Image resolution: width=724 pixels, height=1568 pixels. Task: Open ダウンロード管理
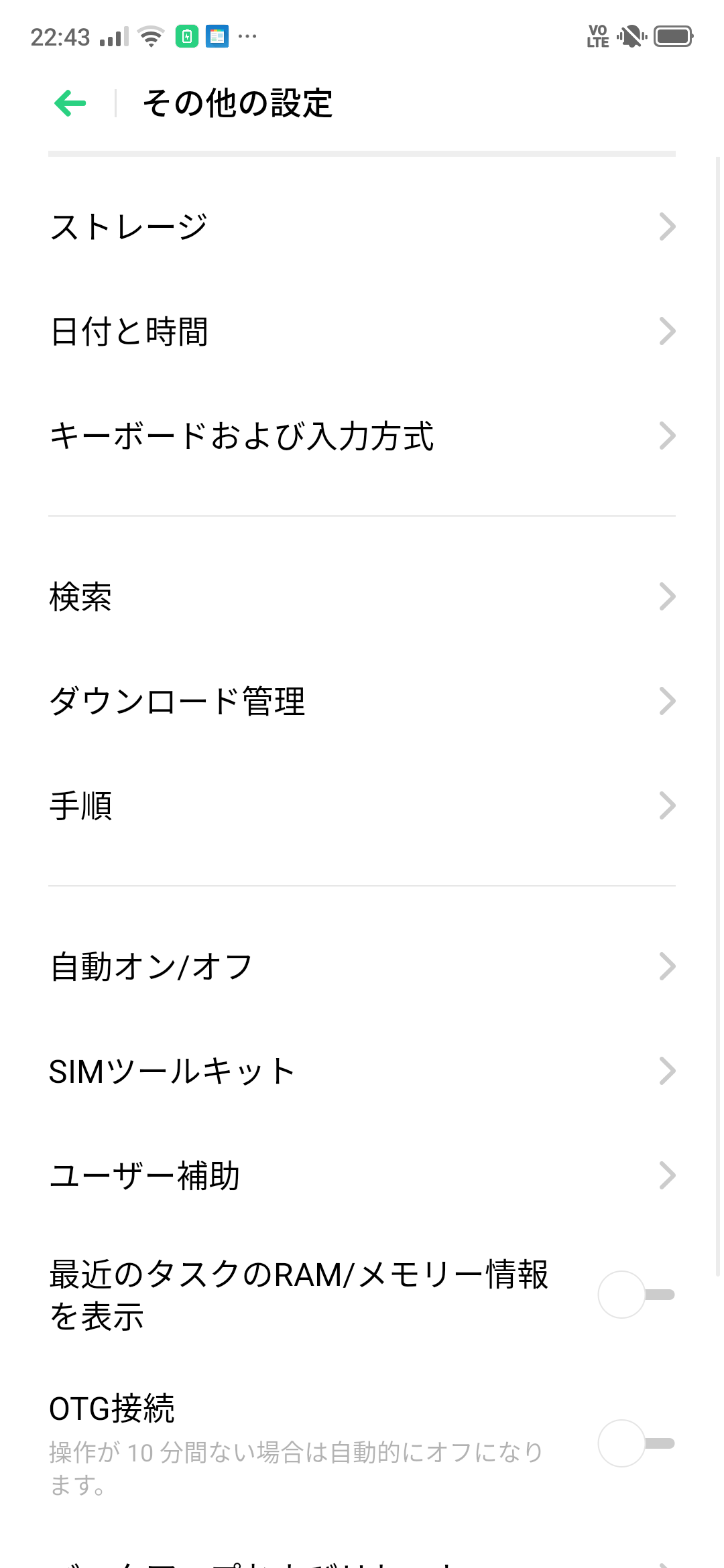click(362, 701)
